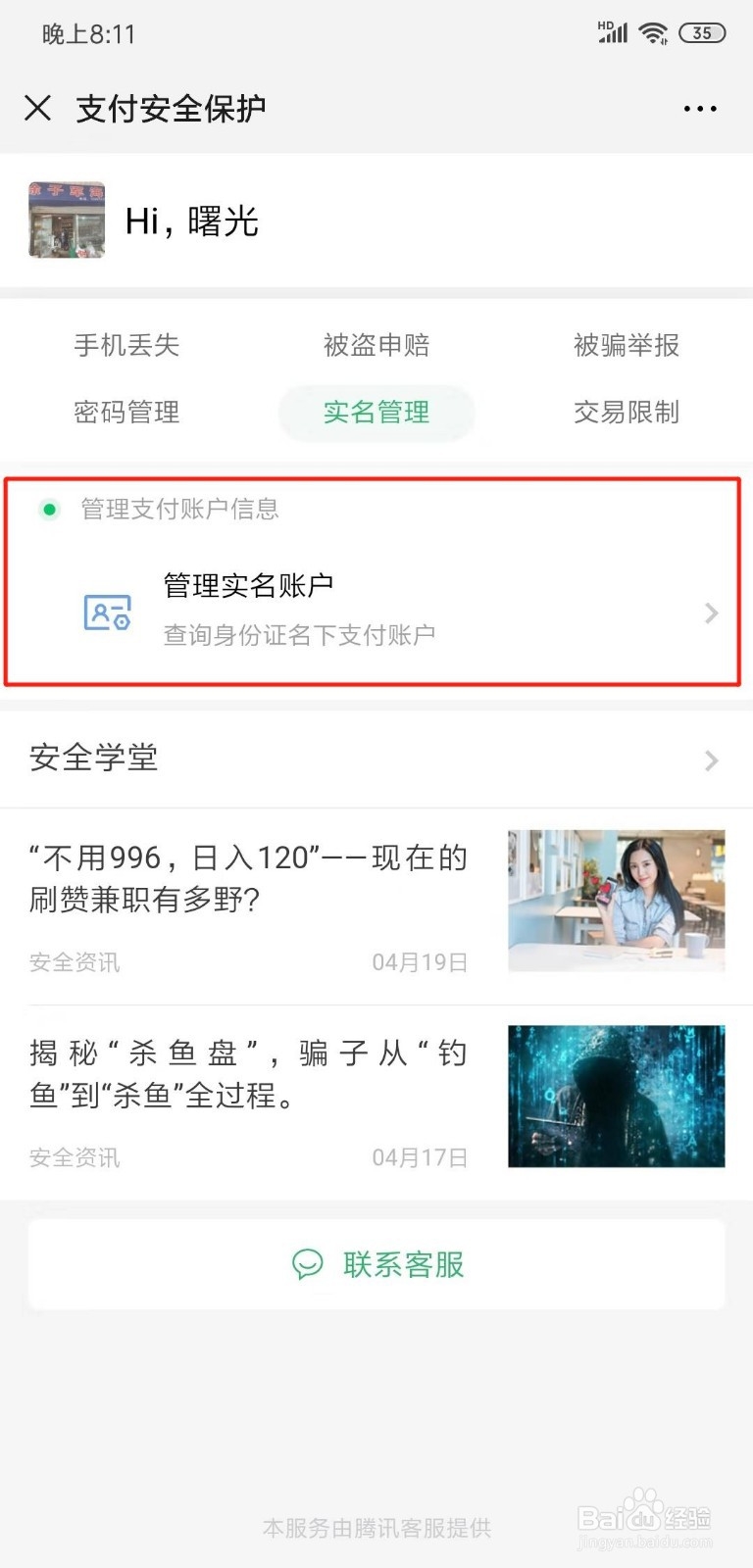Tap the 联系客服 chat bubble icon

[309, 1264]
